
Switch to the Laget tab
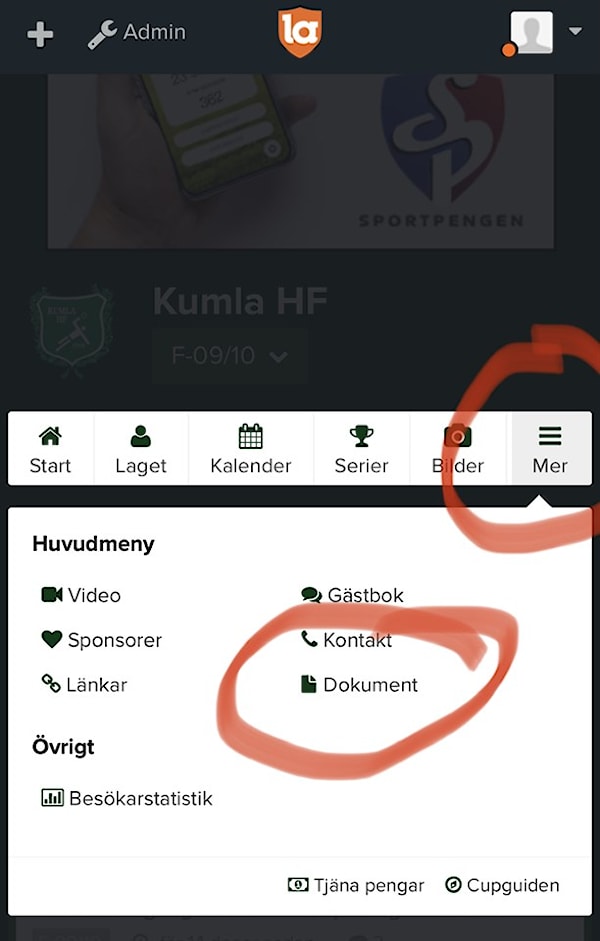click(x=141, y=450)
